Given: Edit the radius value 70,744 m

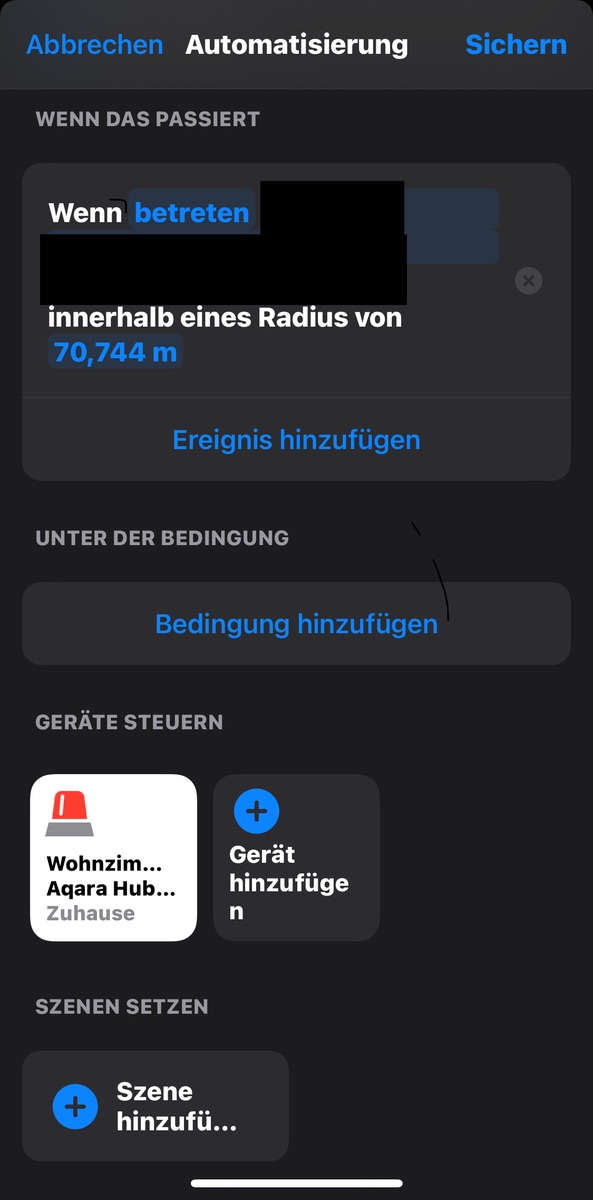Looking at the screenshot, I should point(116,352).
